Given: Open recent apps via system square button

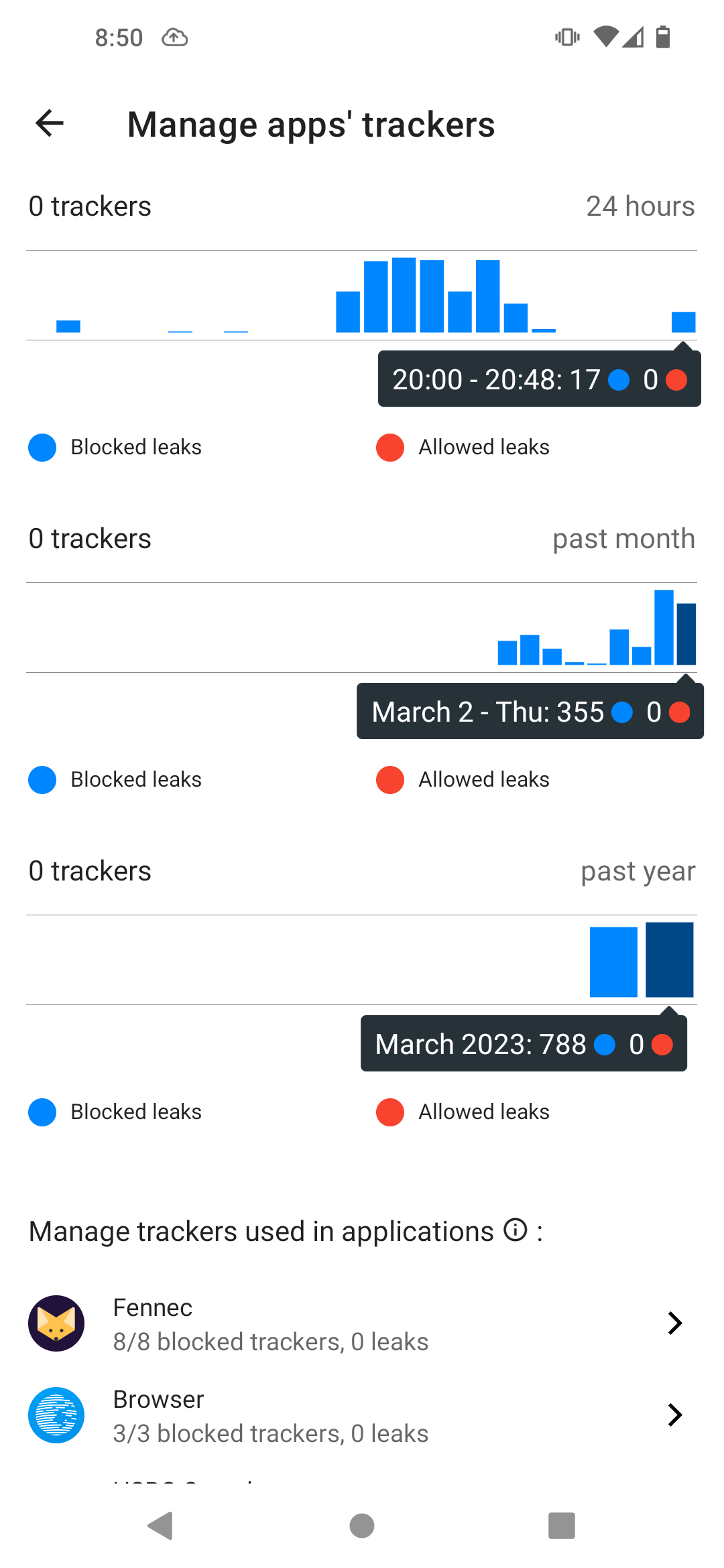Looking at the screenshot, I should (x=561, y=1526).
